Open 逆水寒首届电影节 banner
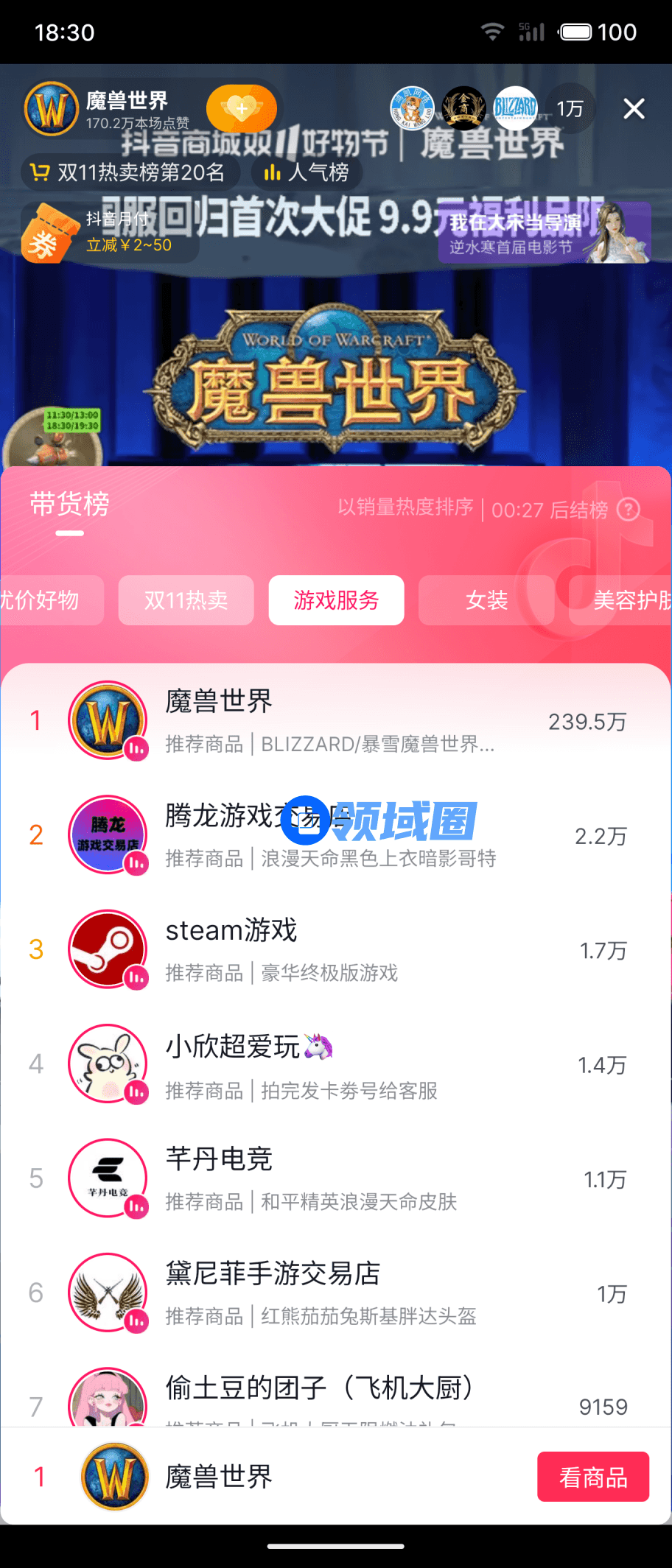This screenshot has height=1568, width=672. 544,234
